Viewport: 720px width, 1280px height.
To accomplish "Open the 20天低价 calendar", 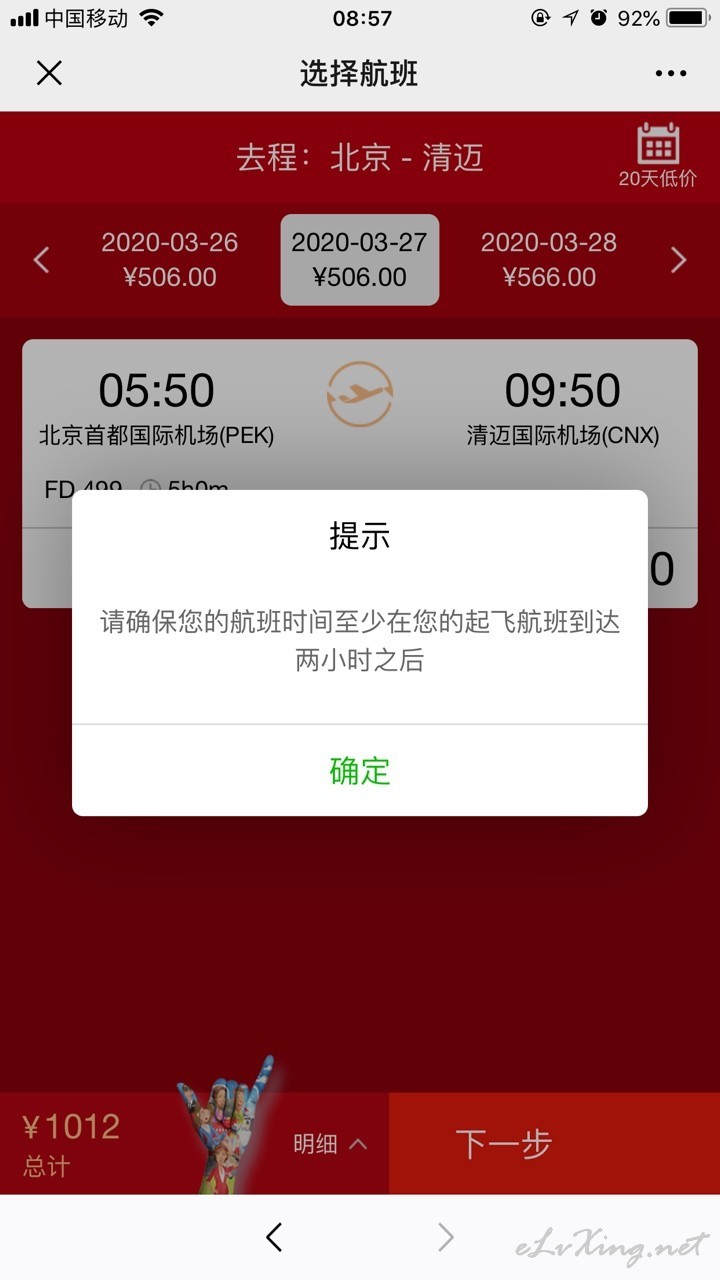I will tap(657, 155).
